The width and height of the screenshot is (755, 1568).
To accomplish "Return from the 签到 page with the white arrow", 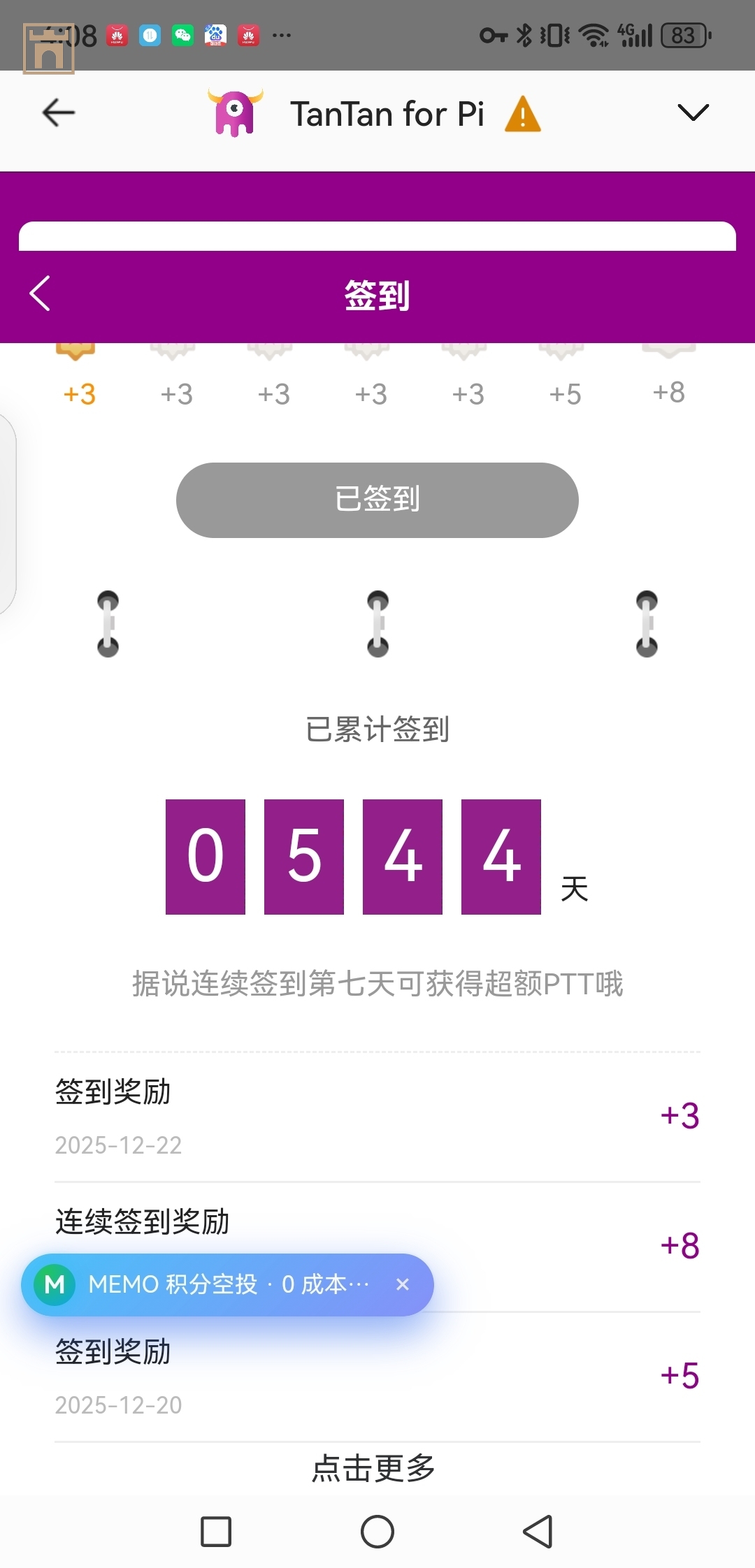I will coord(41,293).
